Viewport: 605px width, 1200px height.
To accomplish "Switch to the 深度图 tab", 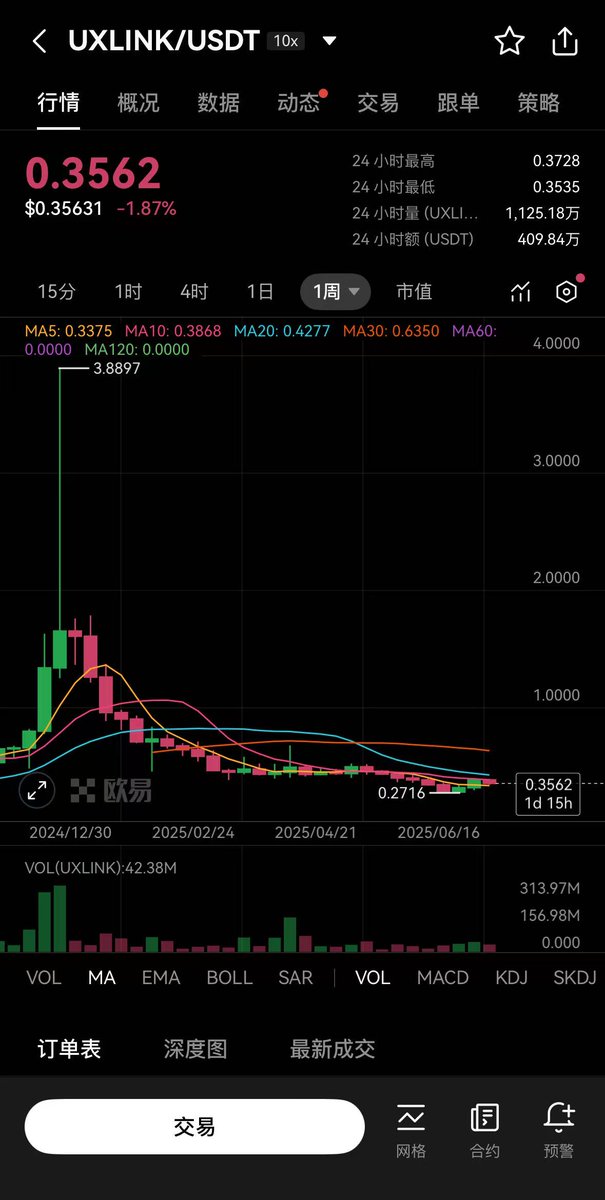I will click(195, 1049).
